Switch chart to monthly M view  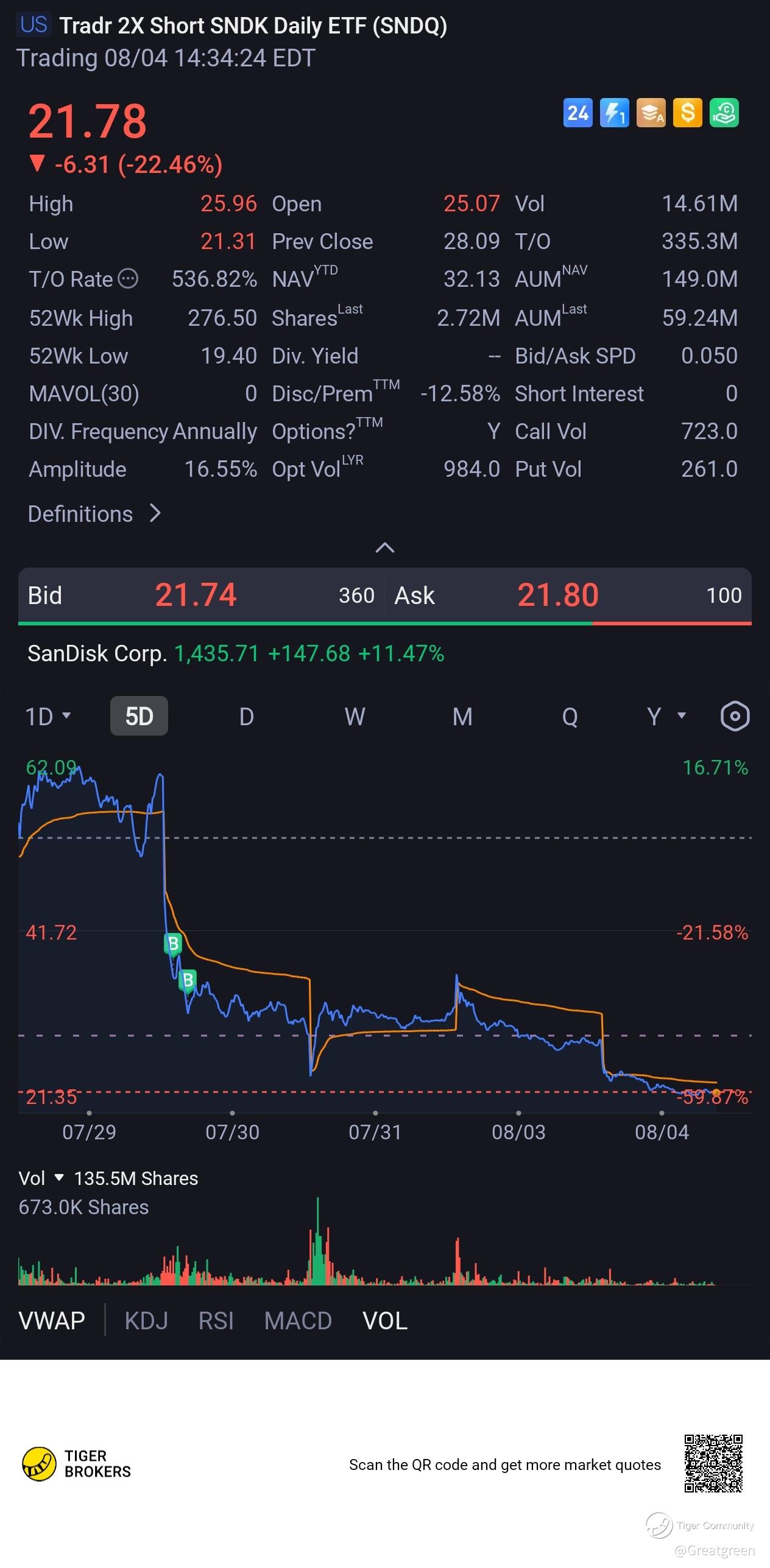(x=462, y=716)
